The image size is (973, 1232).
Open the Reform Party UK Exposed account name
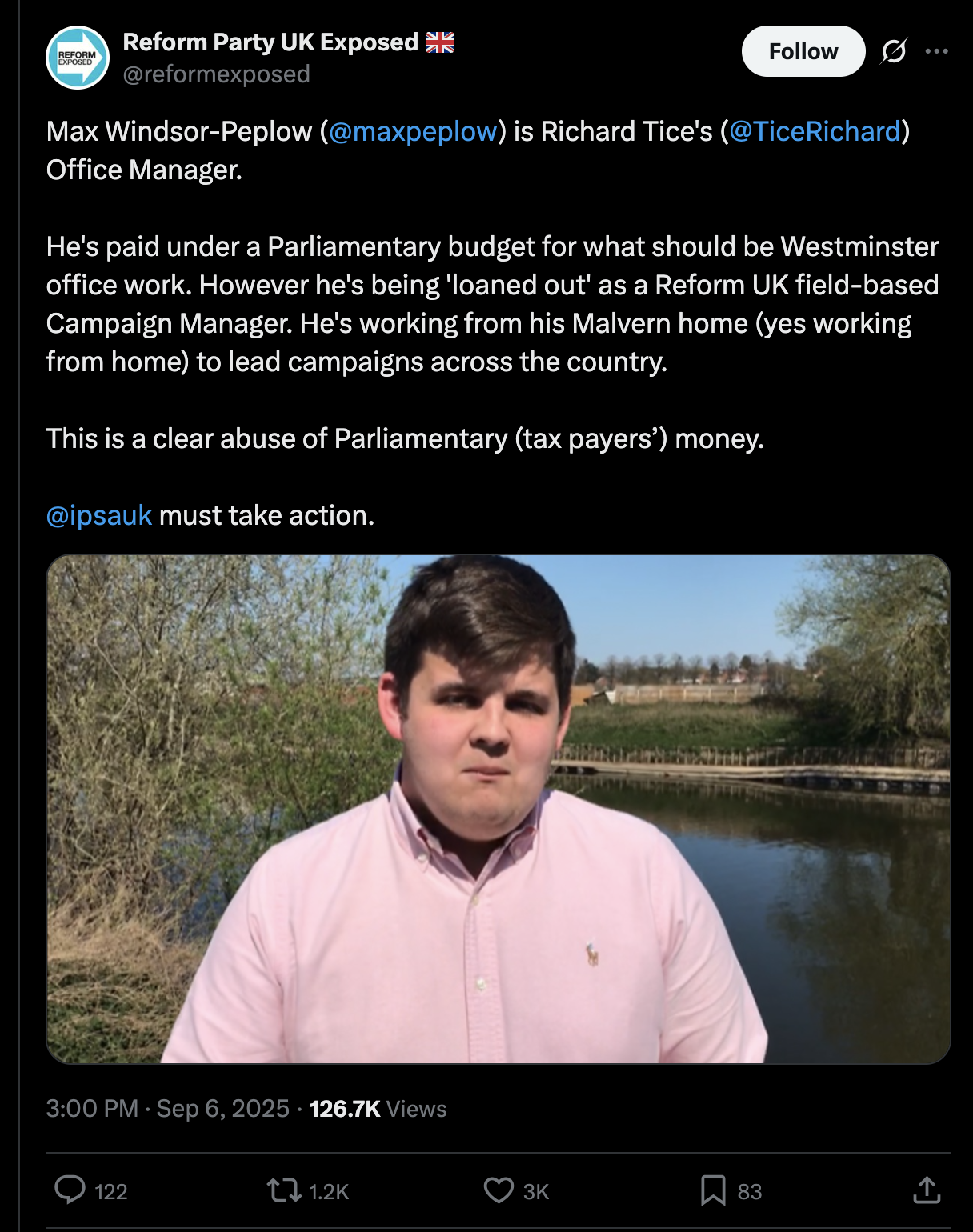[x=270, y=42]
